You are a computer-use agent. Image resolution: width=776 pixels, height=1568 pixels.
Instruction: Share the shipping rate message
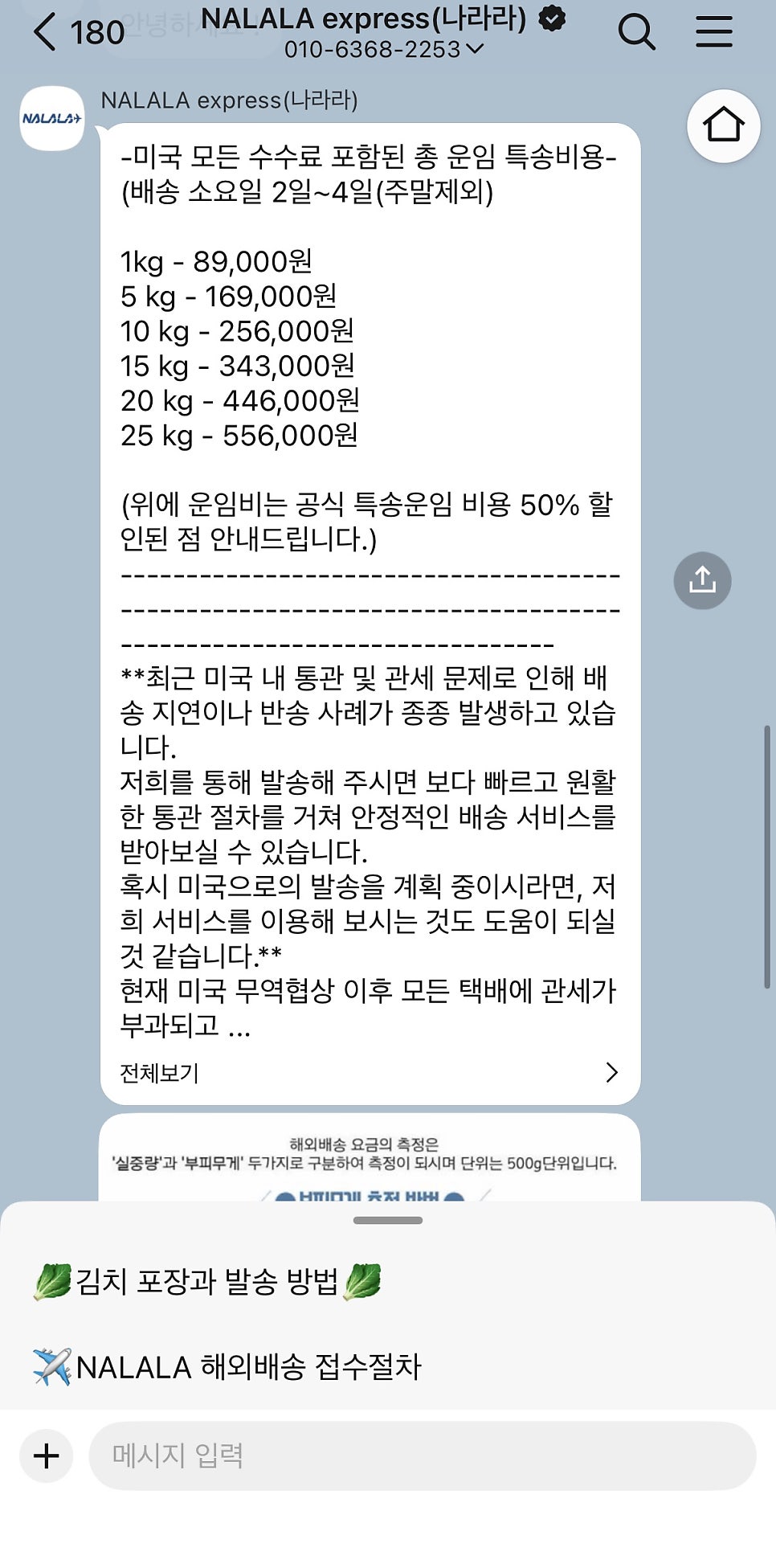[x=702, y=580]
